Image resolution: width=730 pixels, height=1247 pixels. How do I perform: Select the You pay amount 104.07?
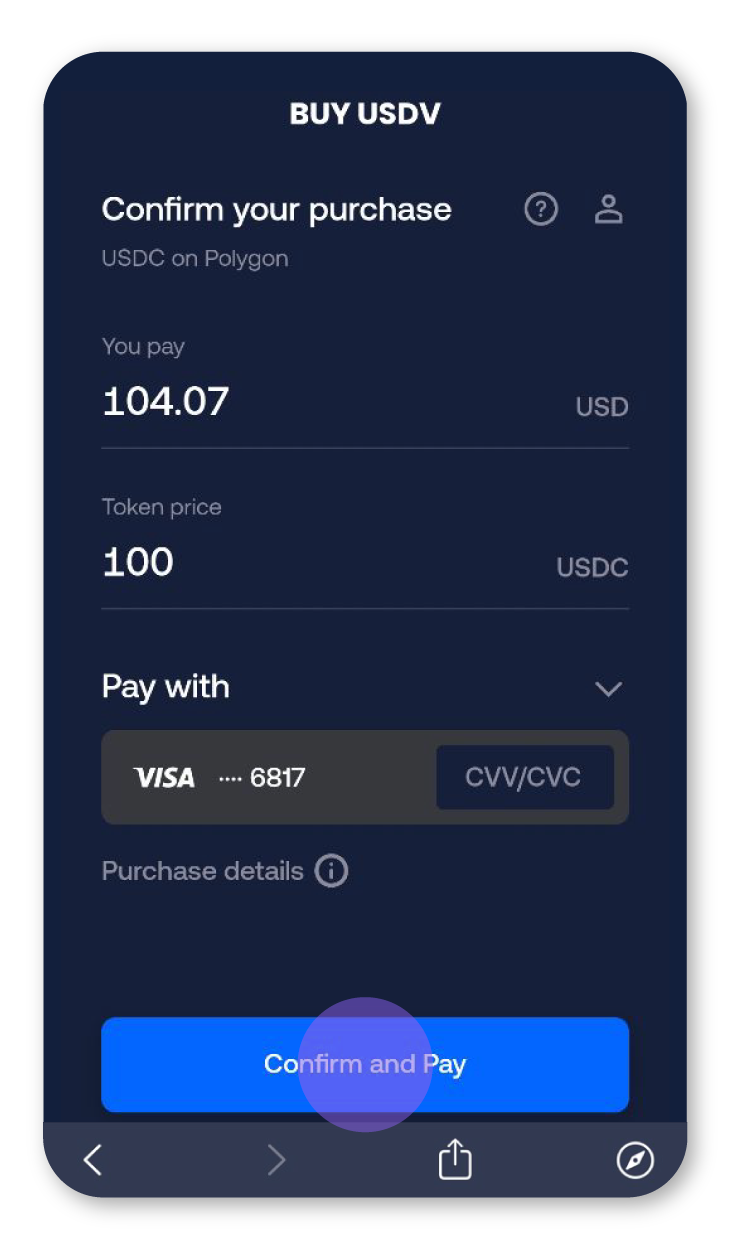pos(165,401)
